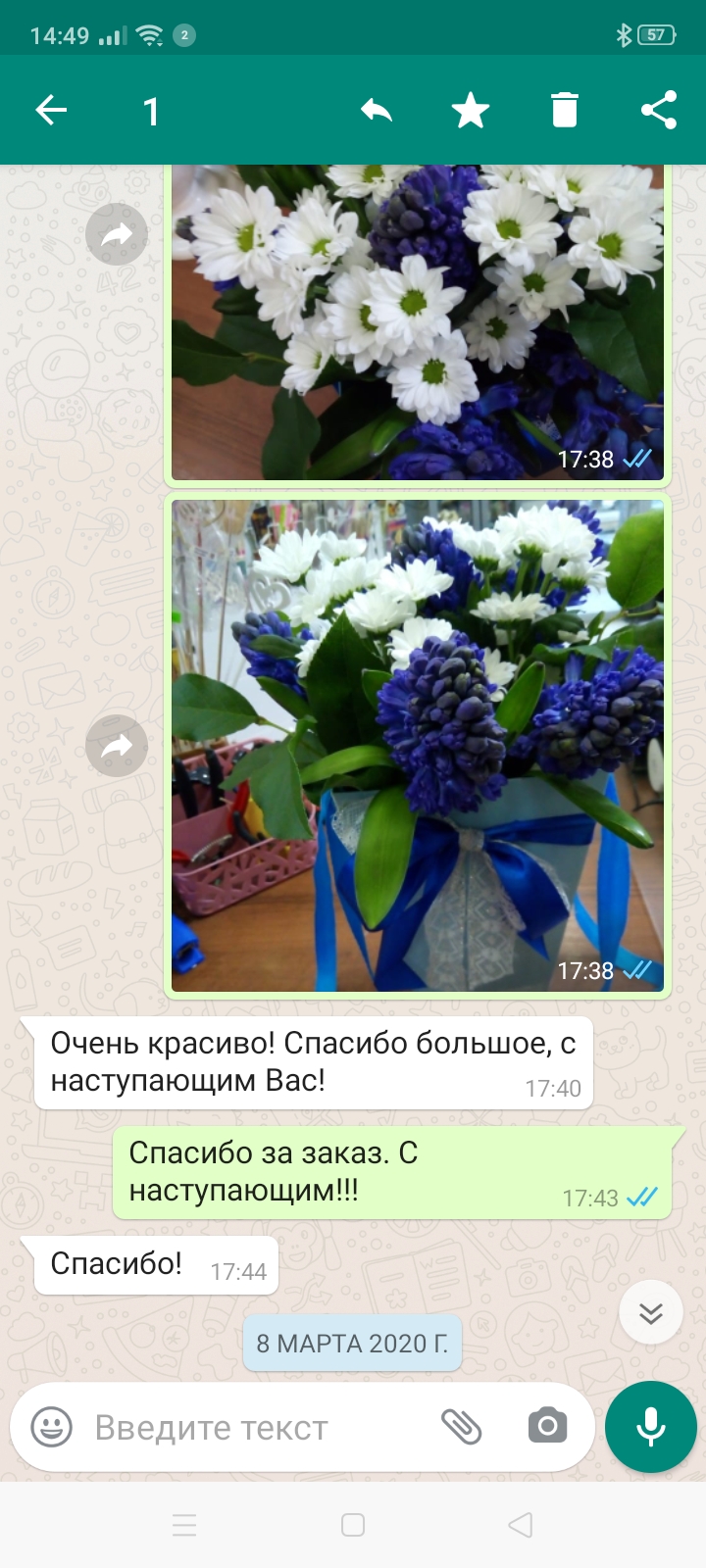Open the emoji picker
The width and height of the screenshot is (706, 1568).
click(52, 1427)
